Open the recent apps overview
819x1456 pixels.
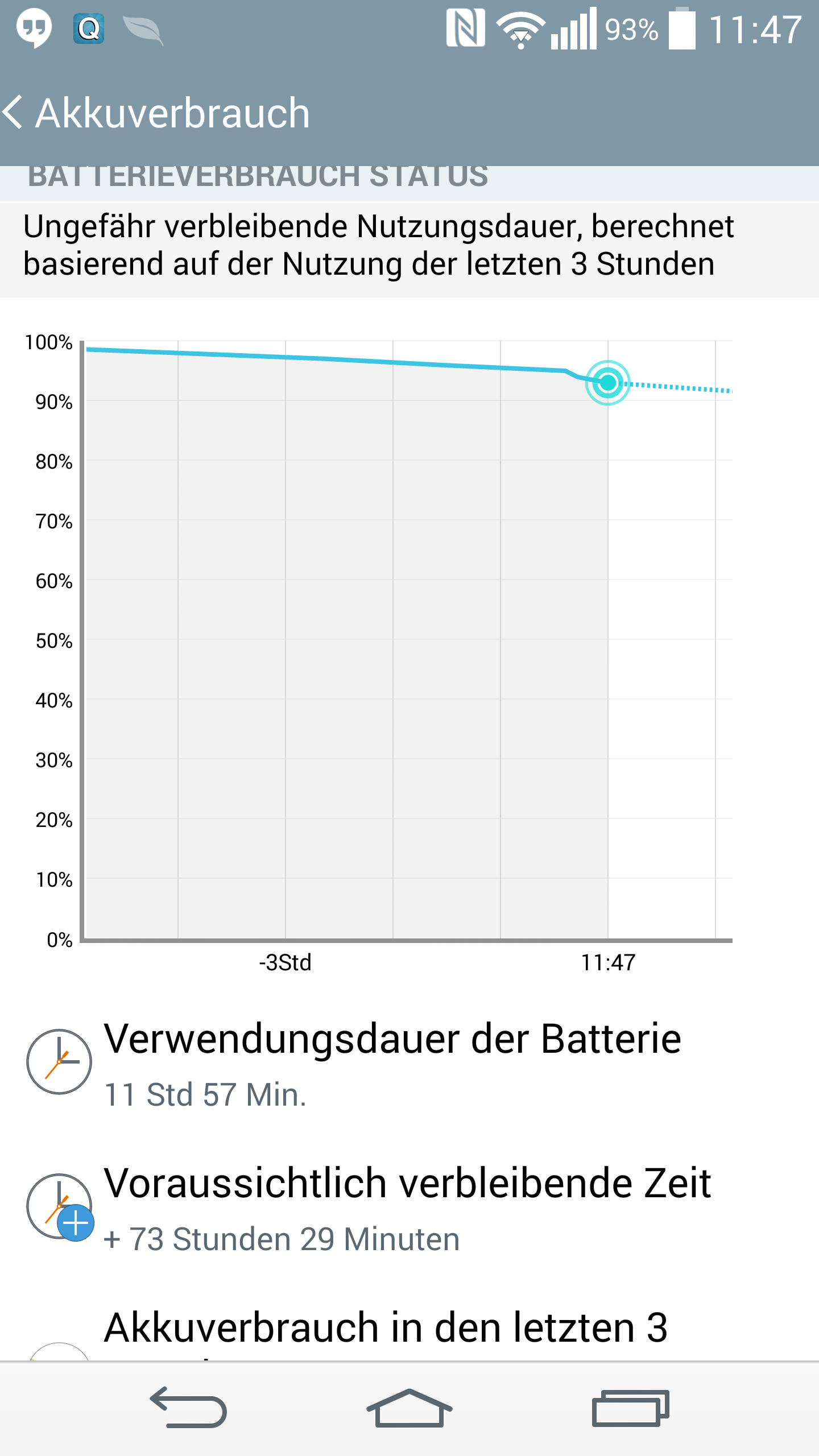[x=630, y=1408]
